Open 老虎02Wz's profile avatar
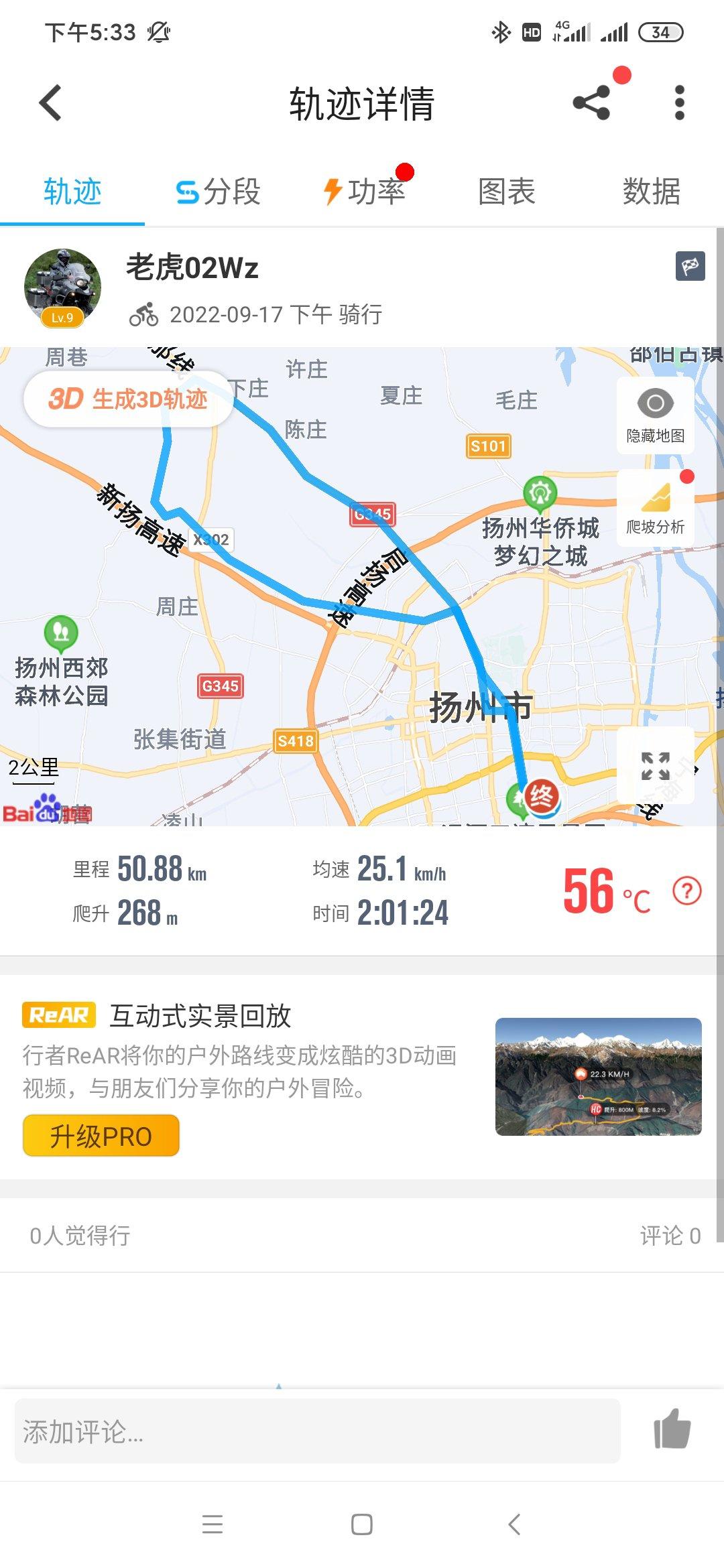The height and width of the screenshot is (1568, 724). point(62,287)
